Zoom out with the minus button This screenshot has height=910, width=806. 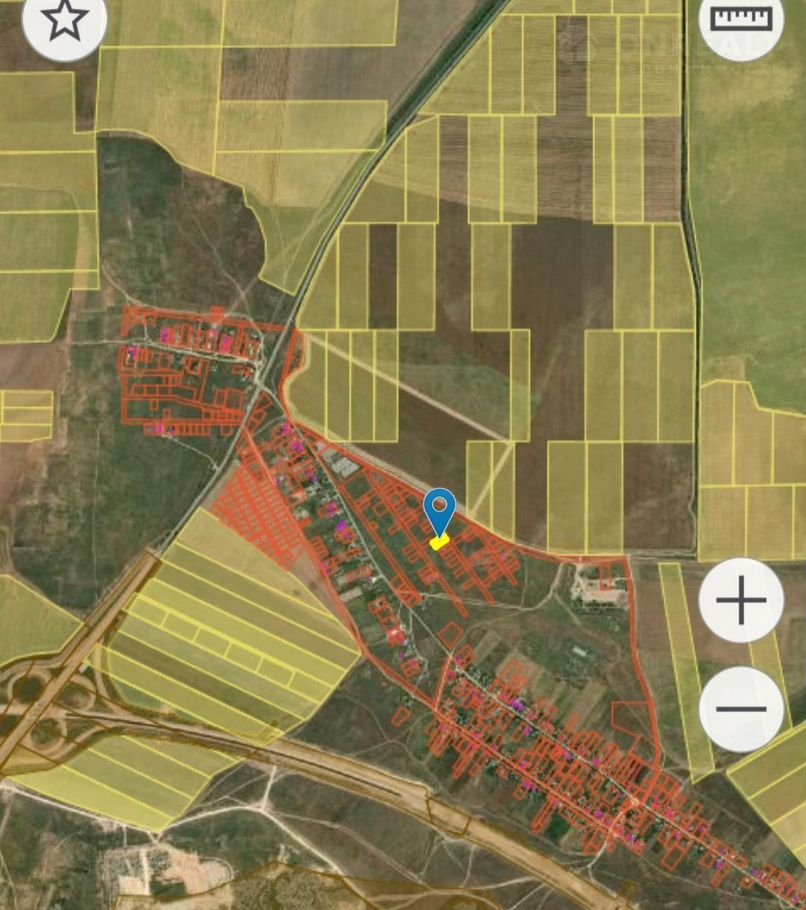pyautogui.click(x=741, y=709)
